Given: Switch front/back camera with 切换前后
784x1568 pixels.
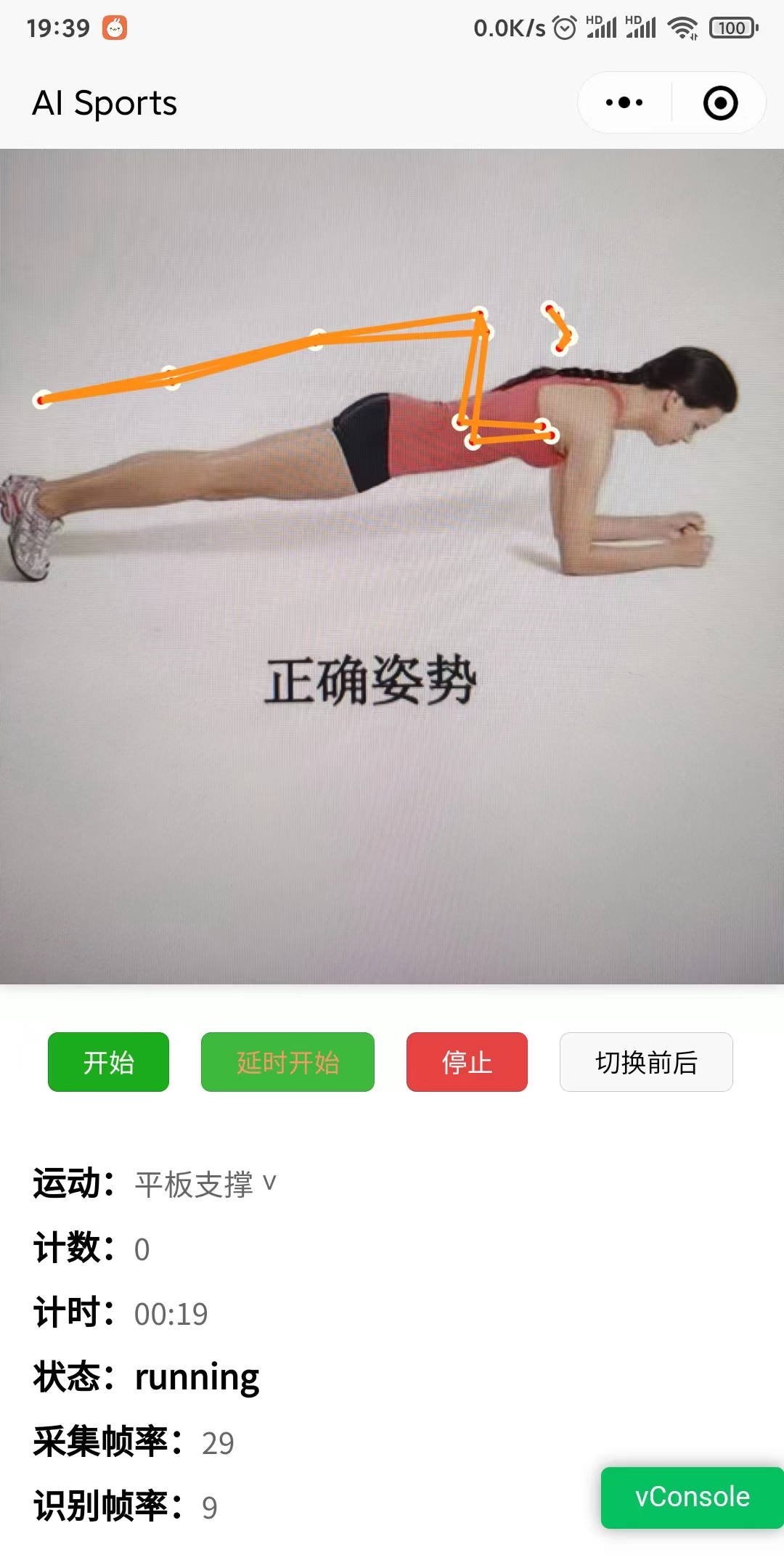Looking at the screenshot, I should [x=646, y=1062].
